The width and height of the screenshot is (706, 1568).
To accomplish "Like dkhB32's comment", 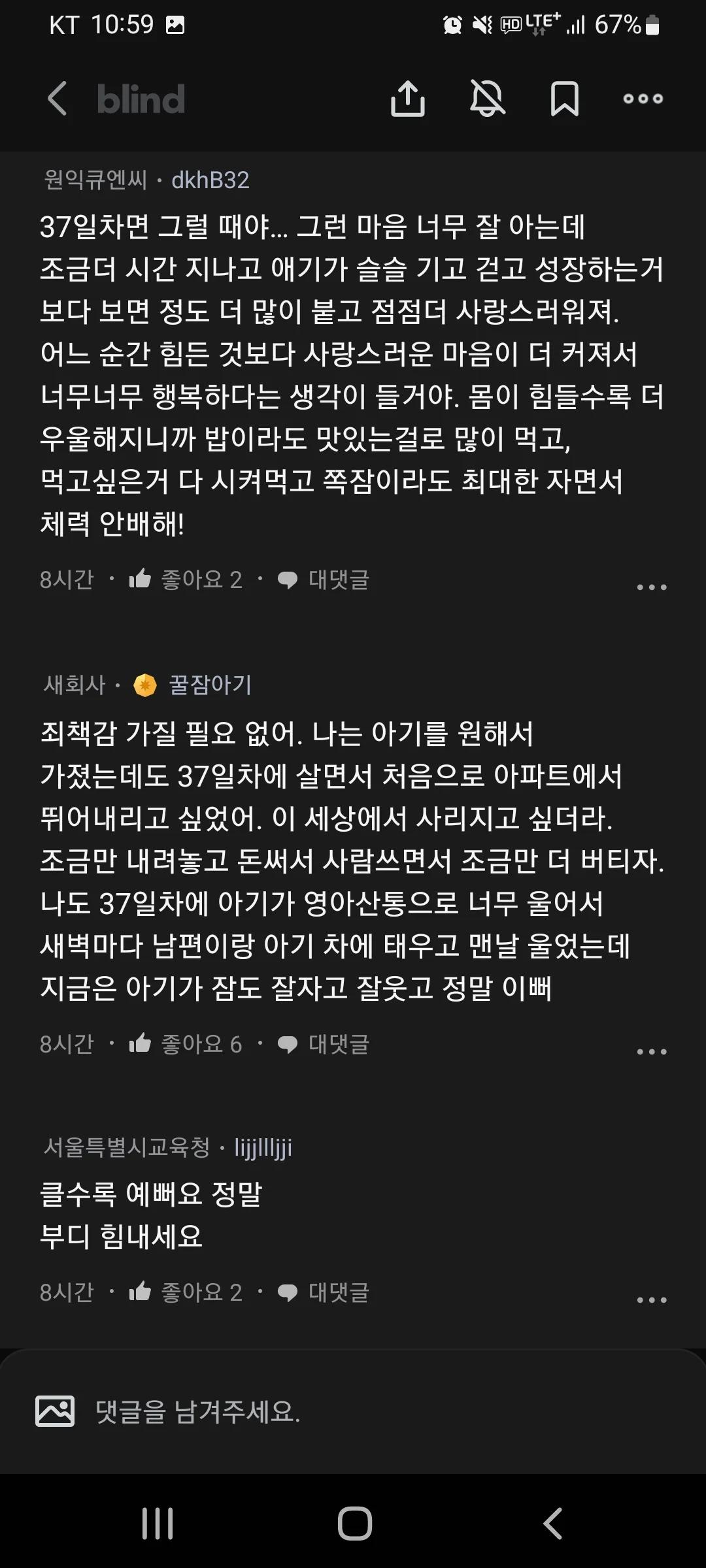I will (186, 580).
